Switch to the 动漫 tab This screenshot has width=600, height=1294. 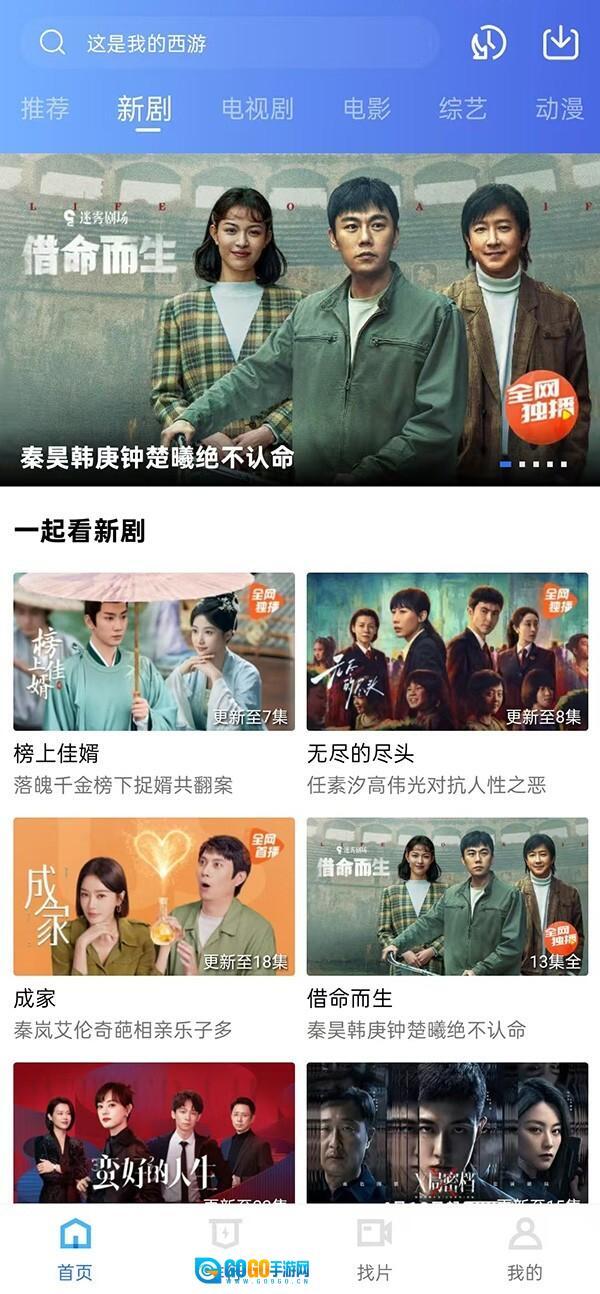point(558,109)
